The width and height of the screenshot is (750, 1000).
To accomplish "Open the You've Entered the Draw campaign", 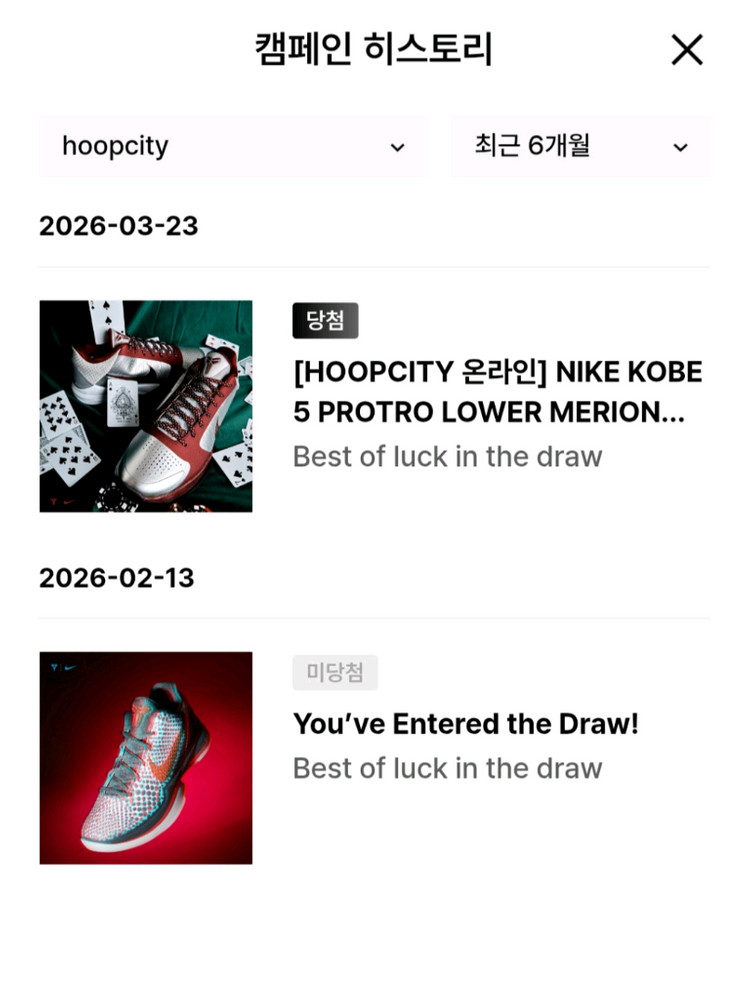I will (x=466, y=724).
